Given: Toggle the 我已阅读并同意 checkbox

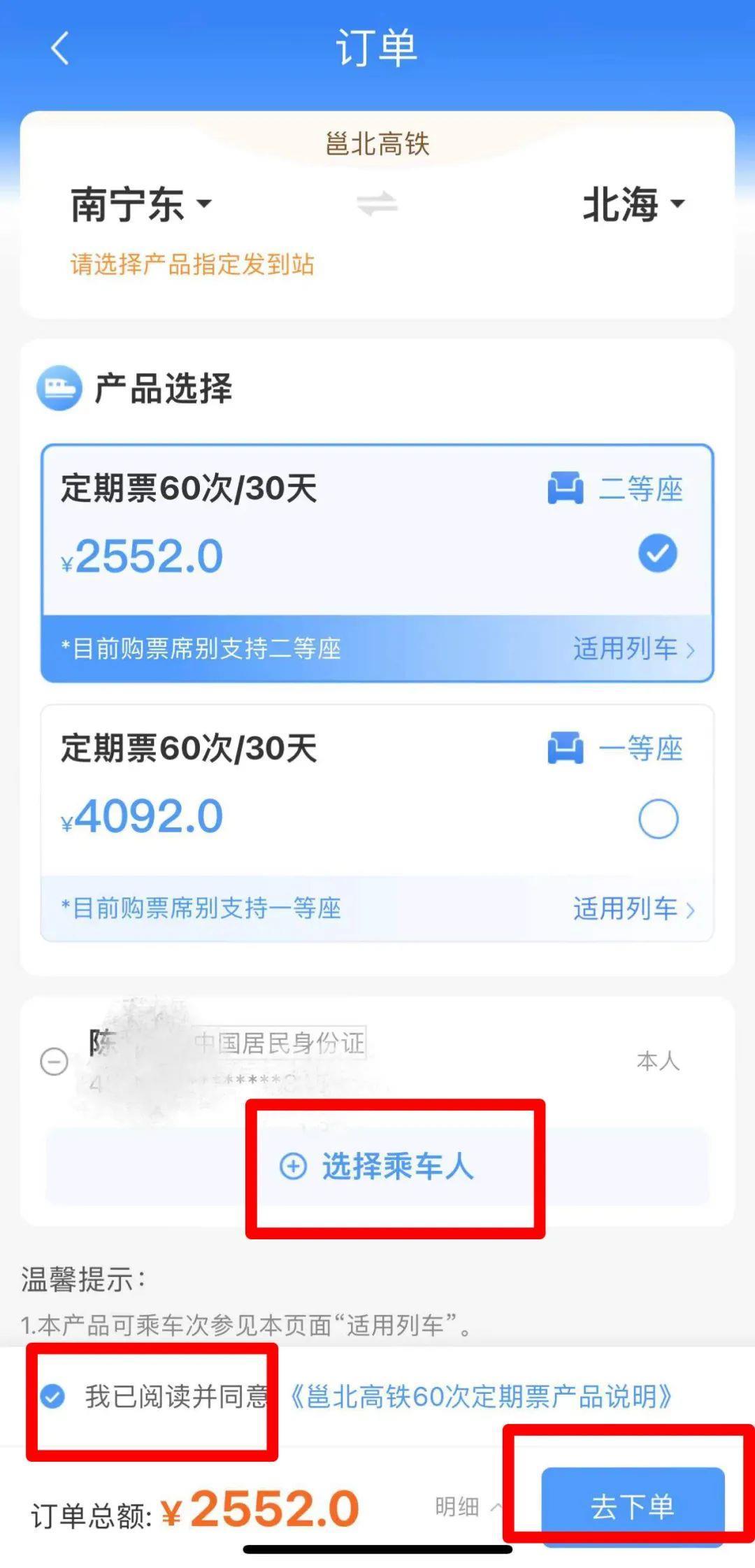Looking at the screenshot, I should pos(52,1396).
